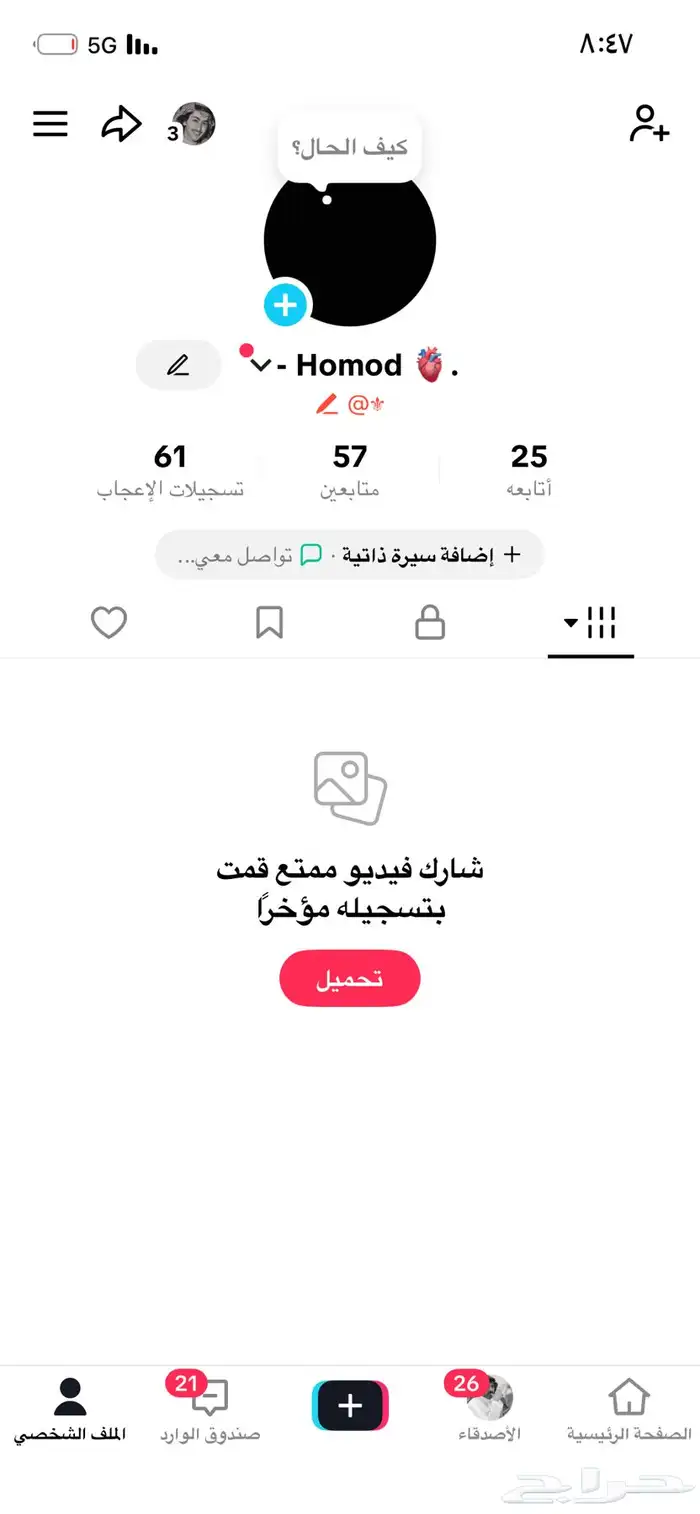
Task: View the 57 followers list
Action: (x=350, y=469)
